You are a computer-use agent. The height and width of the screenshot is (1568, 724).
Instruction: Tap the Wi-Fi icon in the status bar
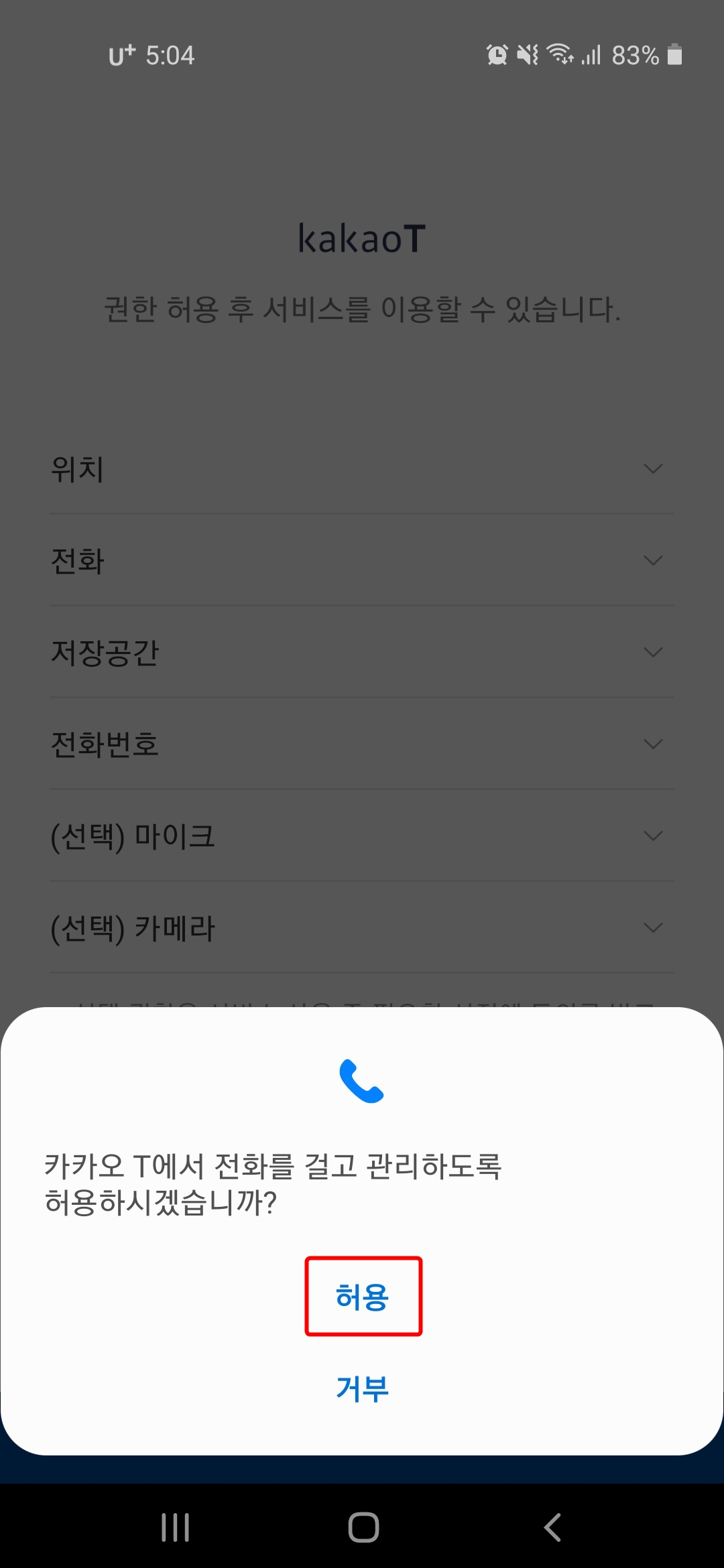pyautogui.click(x=560, y=56)
